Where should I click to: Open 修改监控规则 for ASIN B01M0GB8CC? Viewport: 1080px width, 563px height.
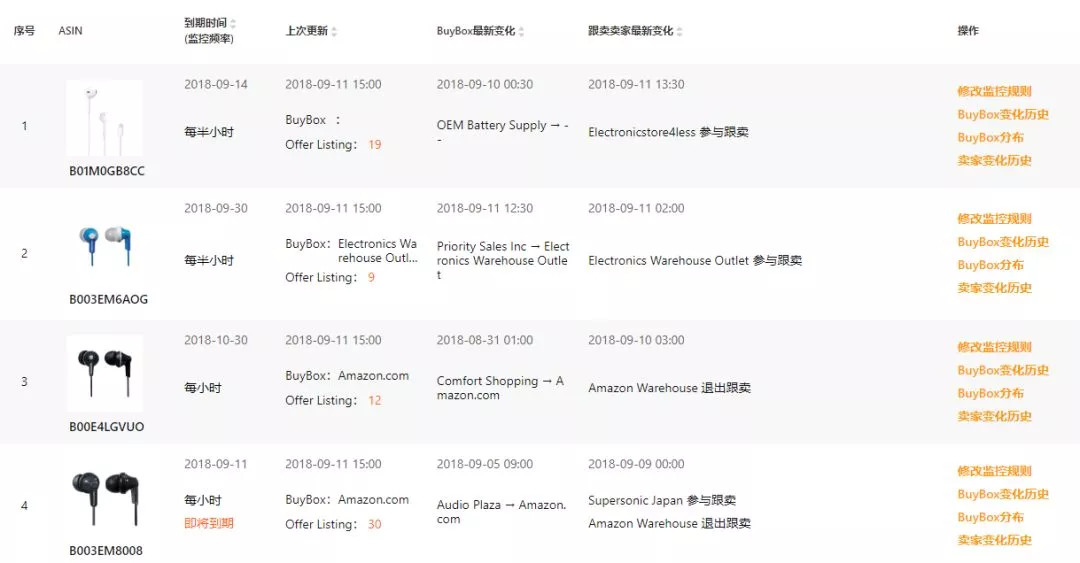[x=994, y=91]
